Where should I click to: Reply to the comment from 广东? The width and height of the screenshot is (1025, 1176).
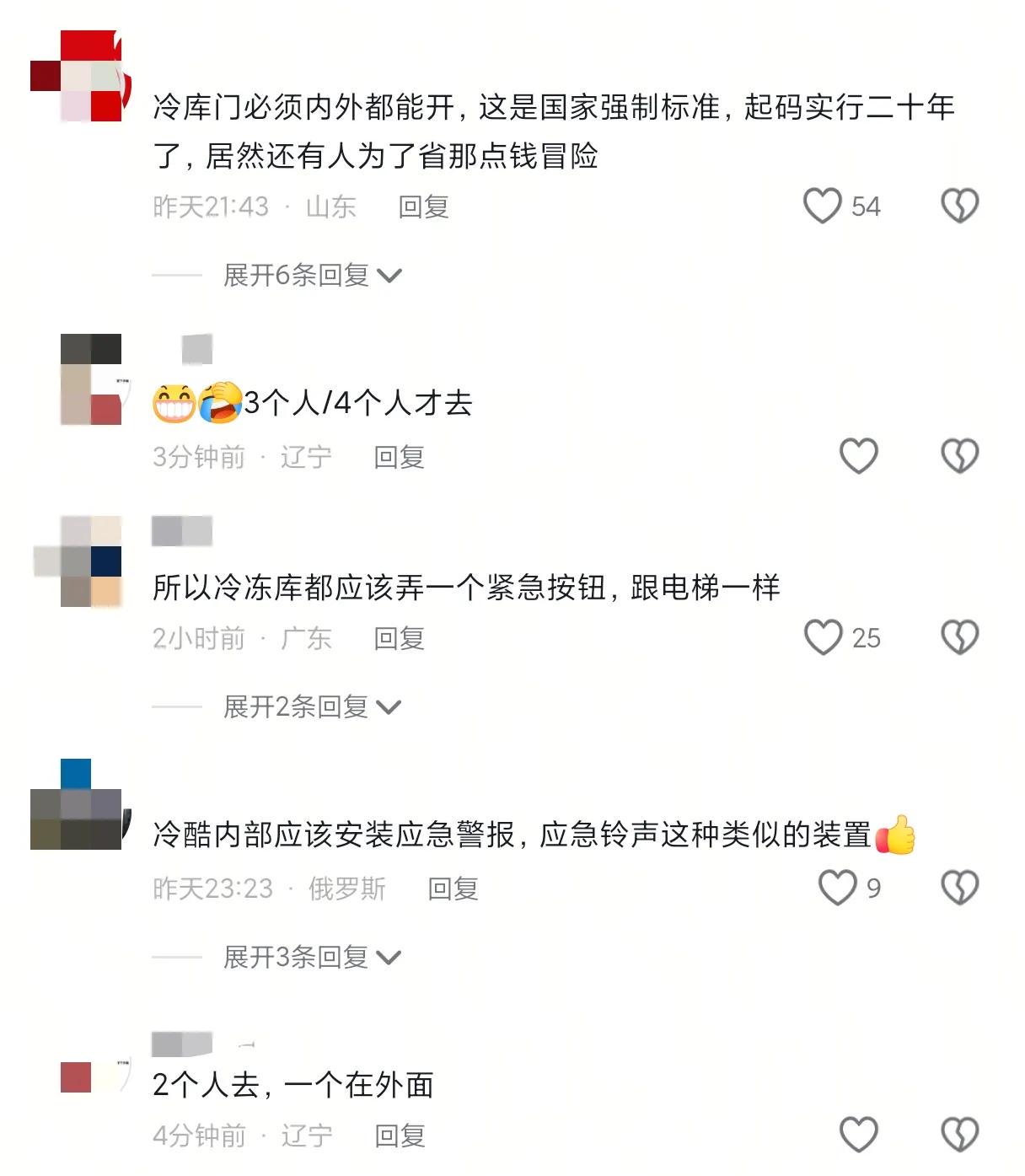(x=399, y=638)
